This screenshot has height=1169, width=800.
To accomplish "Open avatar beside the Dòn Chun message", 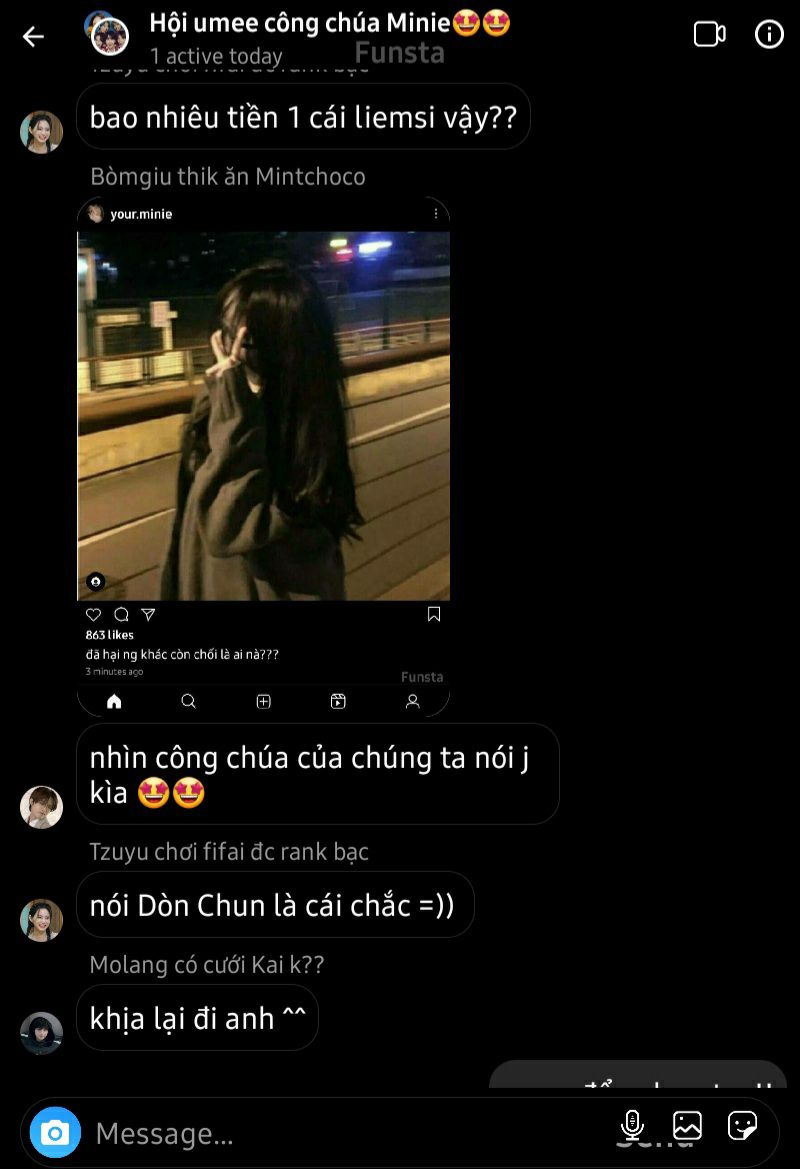I will [x=42, y=920].
